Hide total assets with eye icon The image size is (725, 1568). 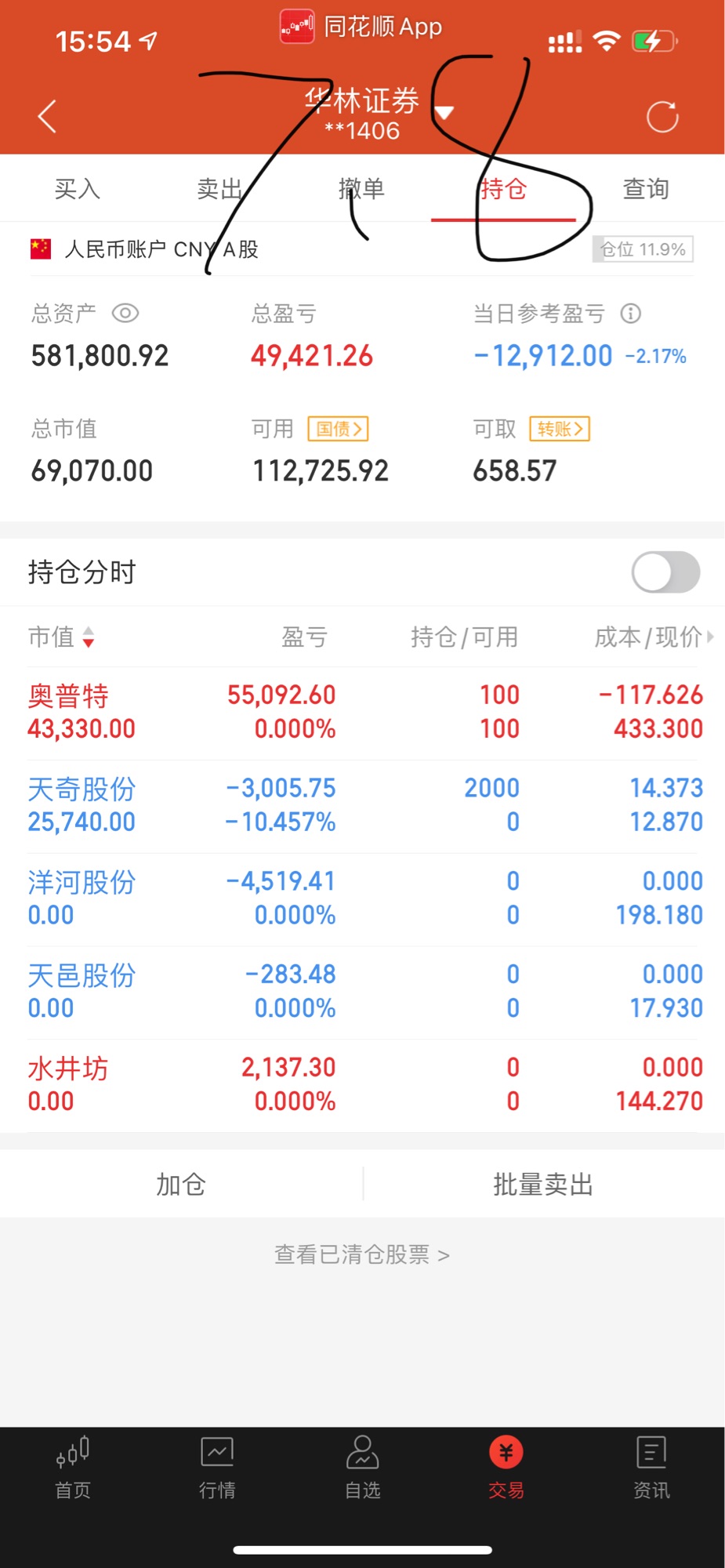125,314
